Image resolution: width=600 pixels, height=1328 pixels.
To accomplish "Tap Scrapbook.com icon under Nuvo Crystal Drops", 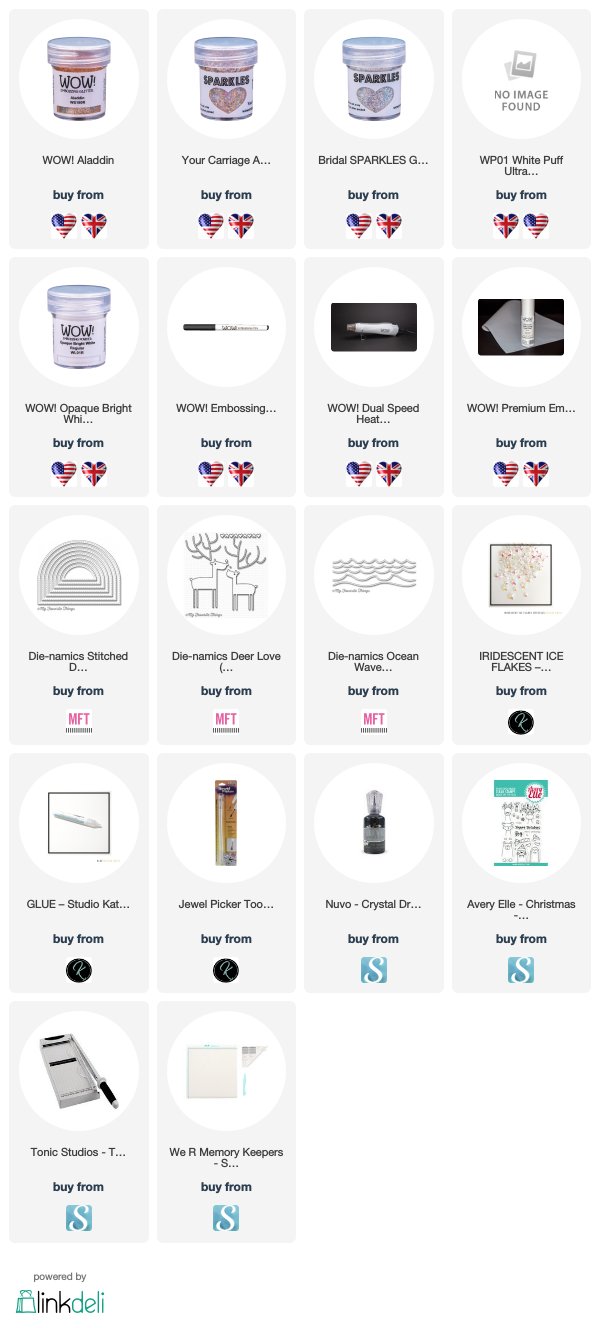I will (373, 970).
